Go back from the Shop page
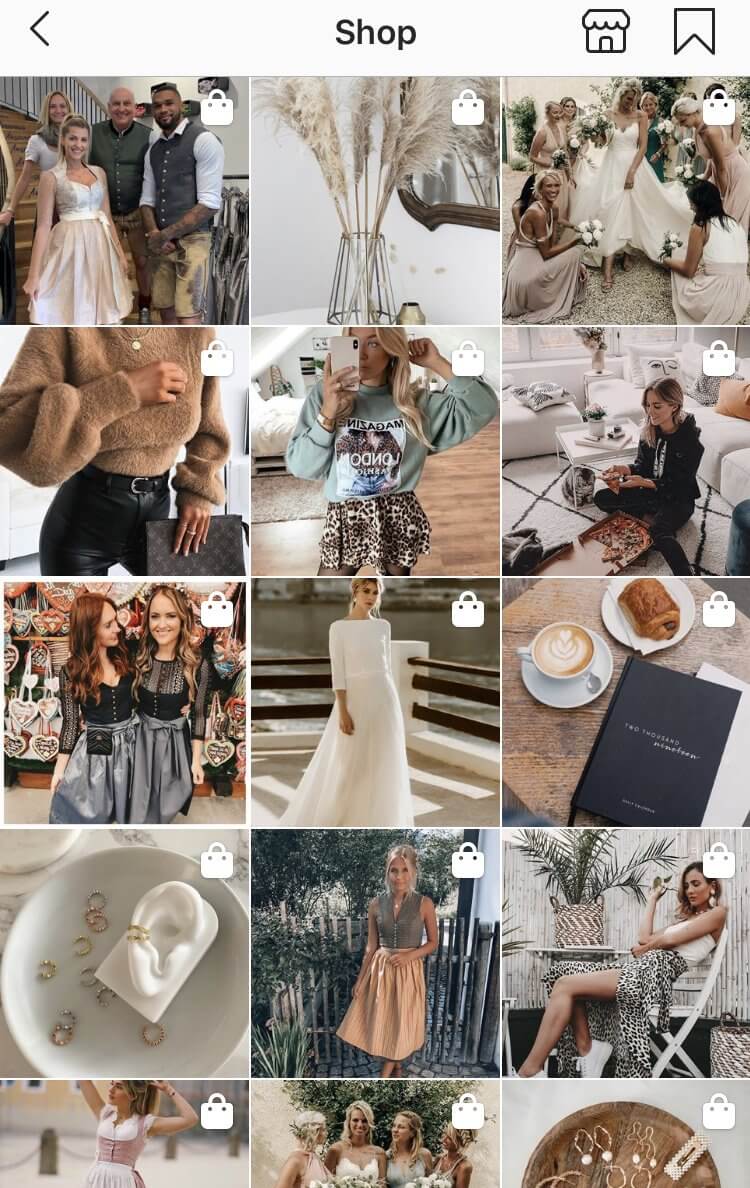This screenshot has width=750, height=1188. coord(40,30)
